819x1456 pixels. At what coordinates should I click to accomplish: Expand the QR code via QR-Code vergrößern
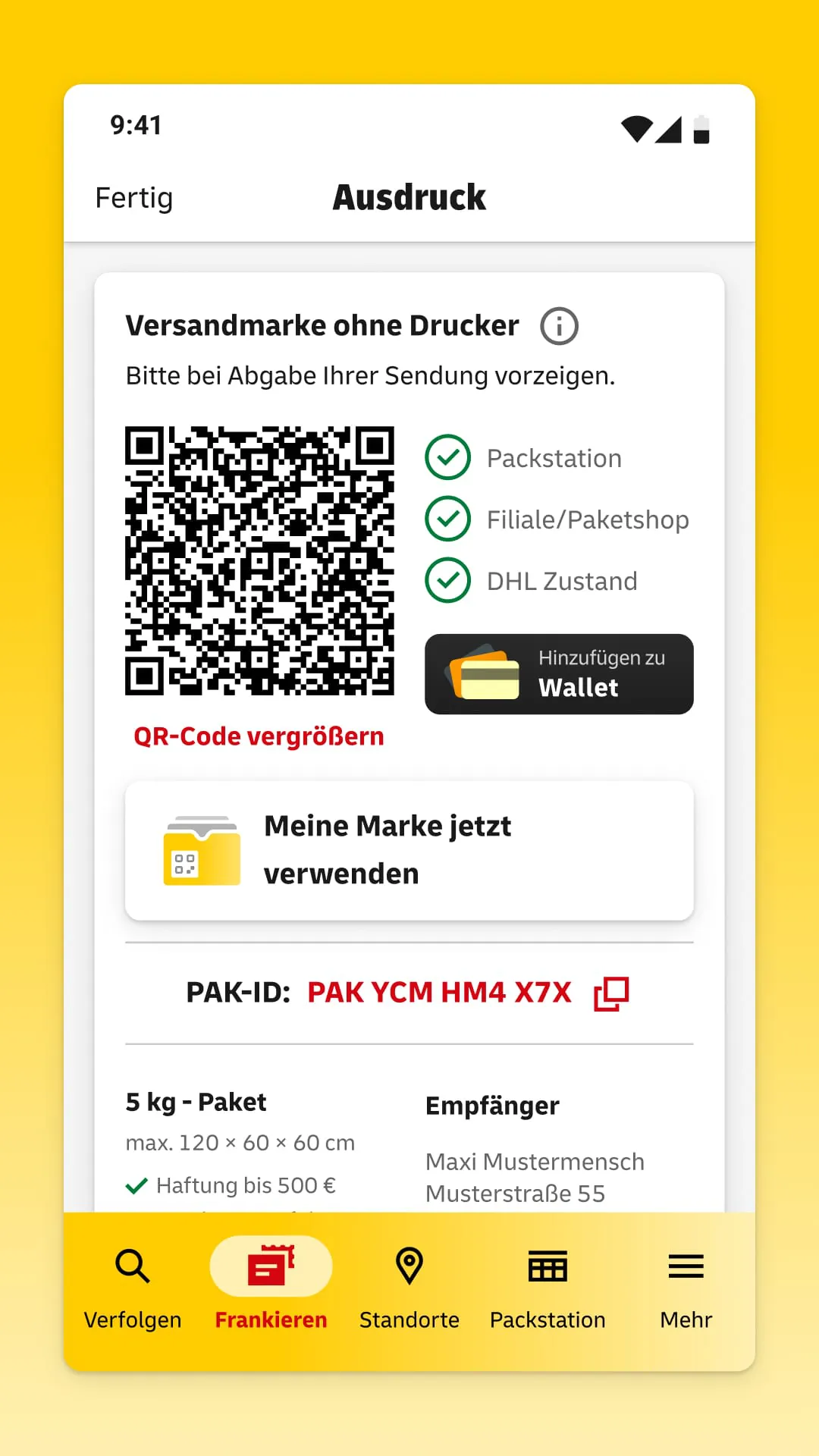tap(259, 735)
